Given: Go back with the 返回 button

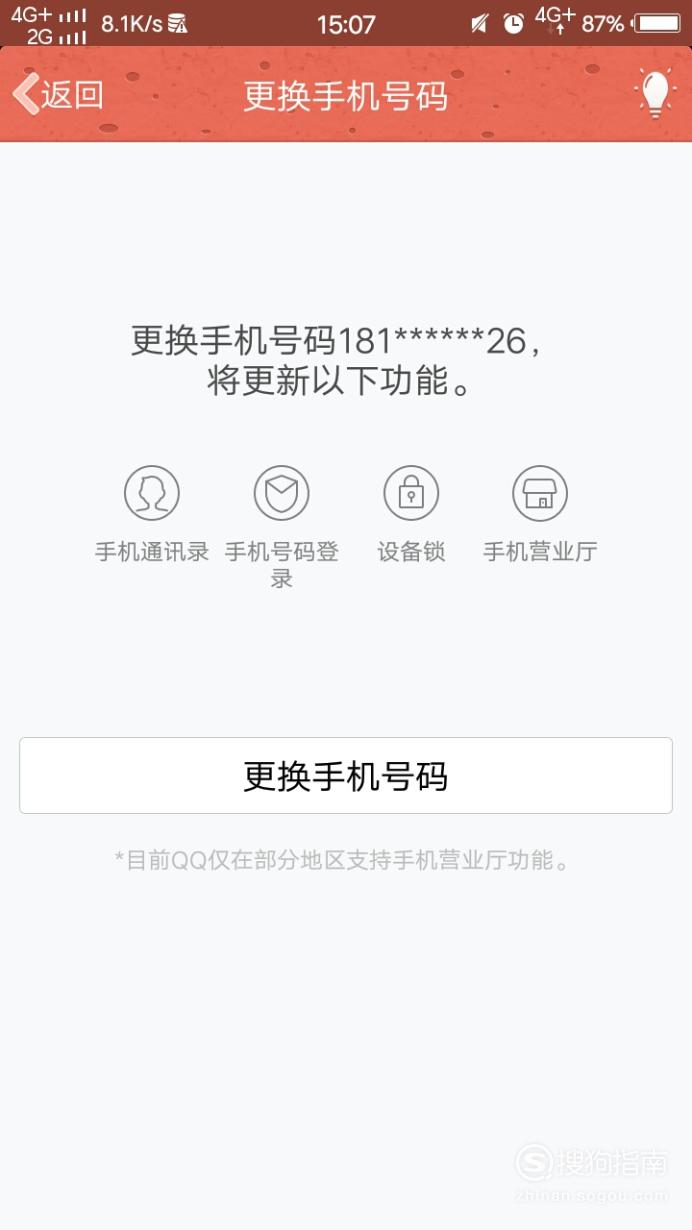Looking at the screenshot, I should click(x=58, y=95).
